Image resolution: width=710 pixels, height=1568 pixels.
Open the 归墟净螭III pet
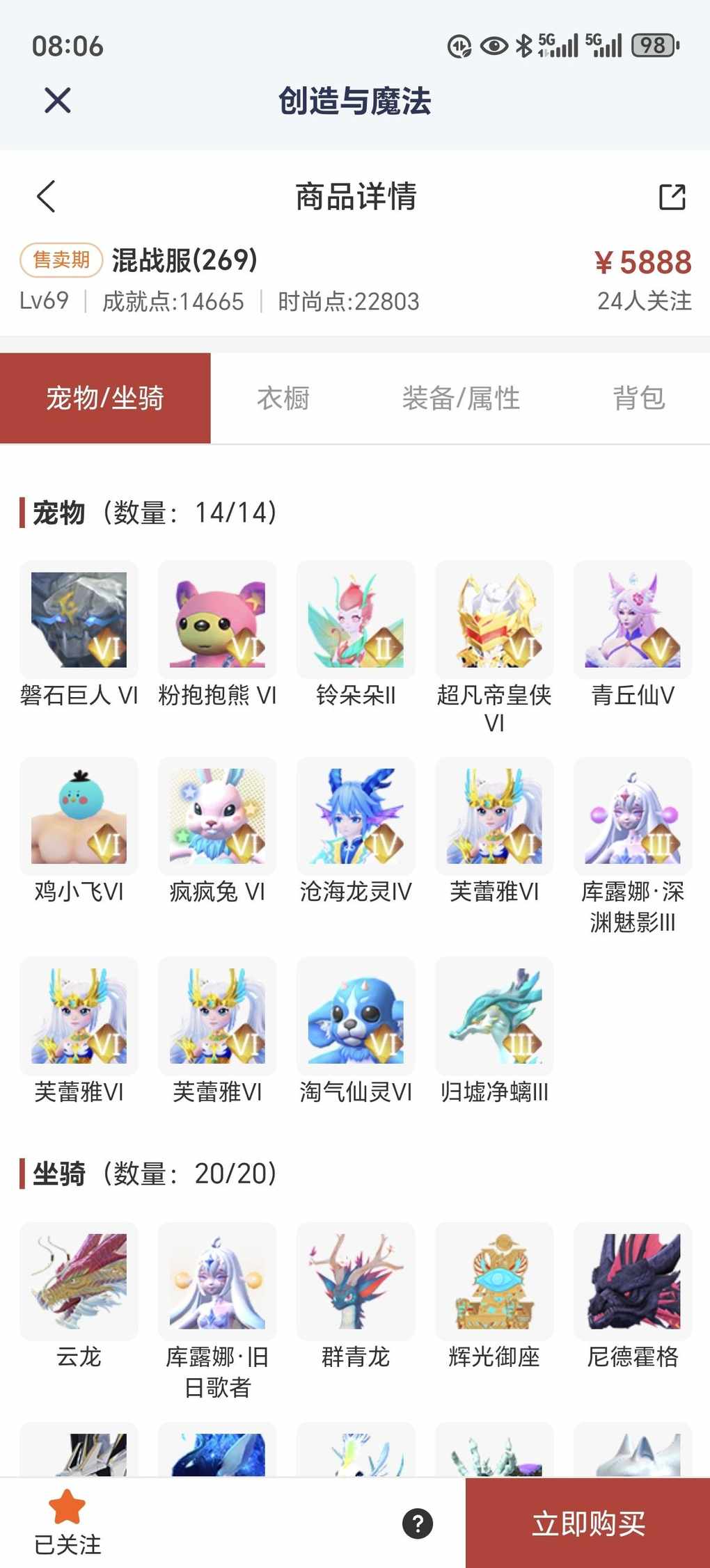point(494,1016)
